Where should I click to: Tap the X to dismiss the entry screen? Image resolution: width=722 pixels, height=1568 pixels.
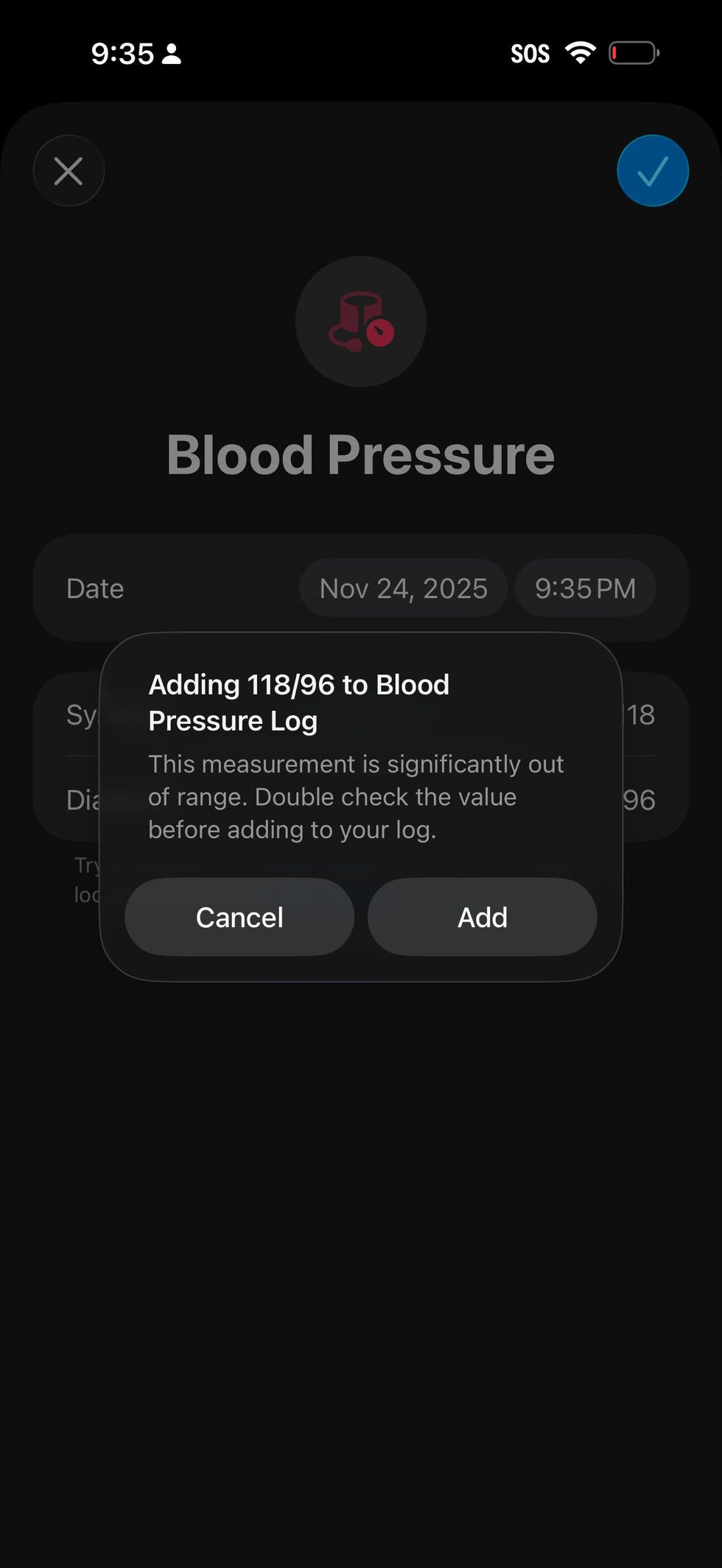click(69, 170)
